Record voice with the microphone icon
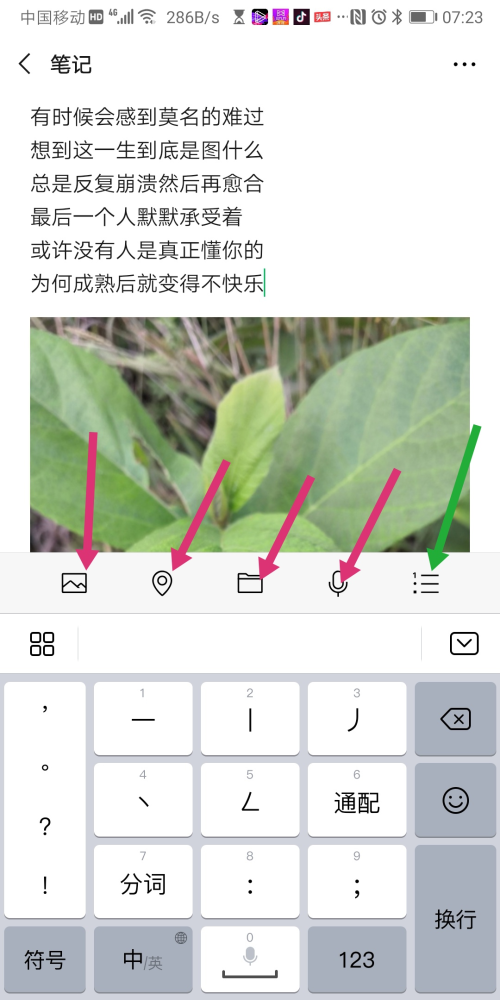 pyautogui.click(x=338, y=583)
